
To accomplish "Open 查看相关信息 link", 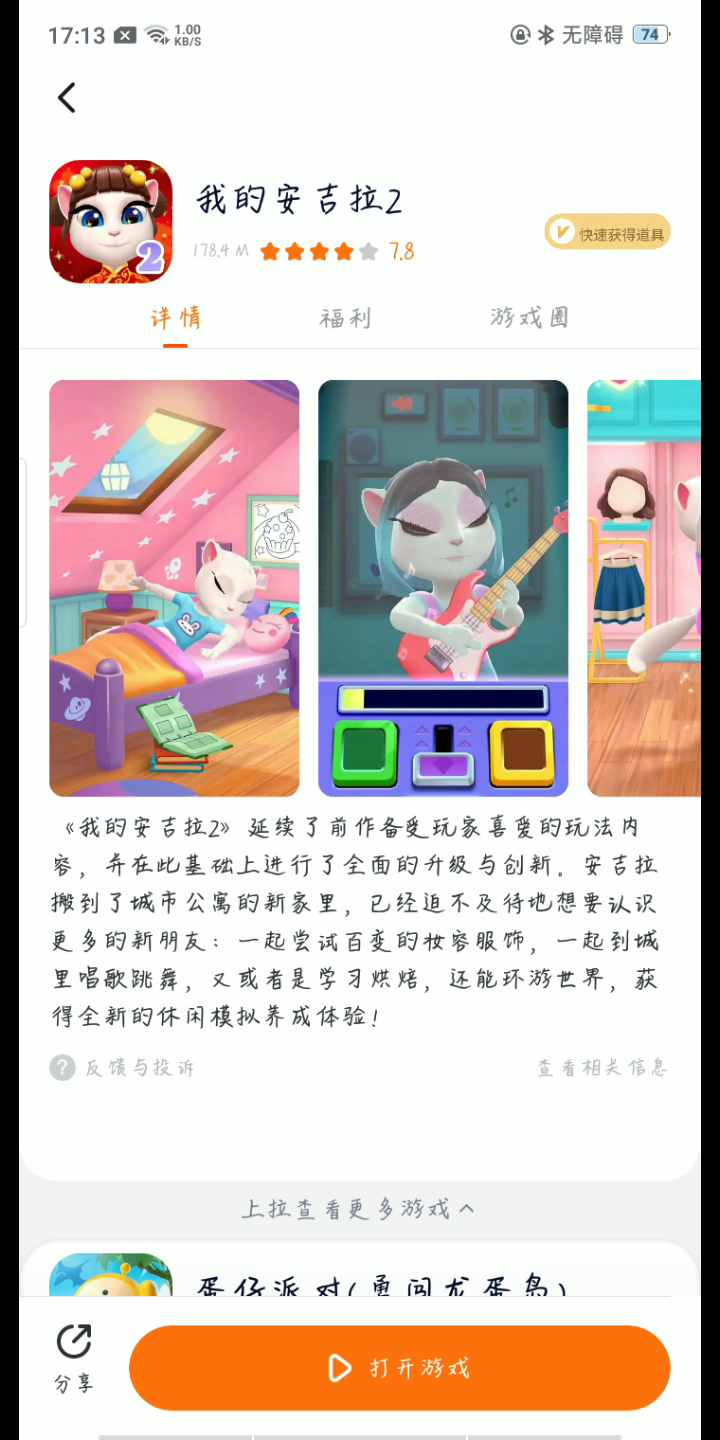I will pos(601,1068).
